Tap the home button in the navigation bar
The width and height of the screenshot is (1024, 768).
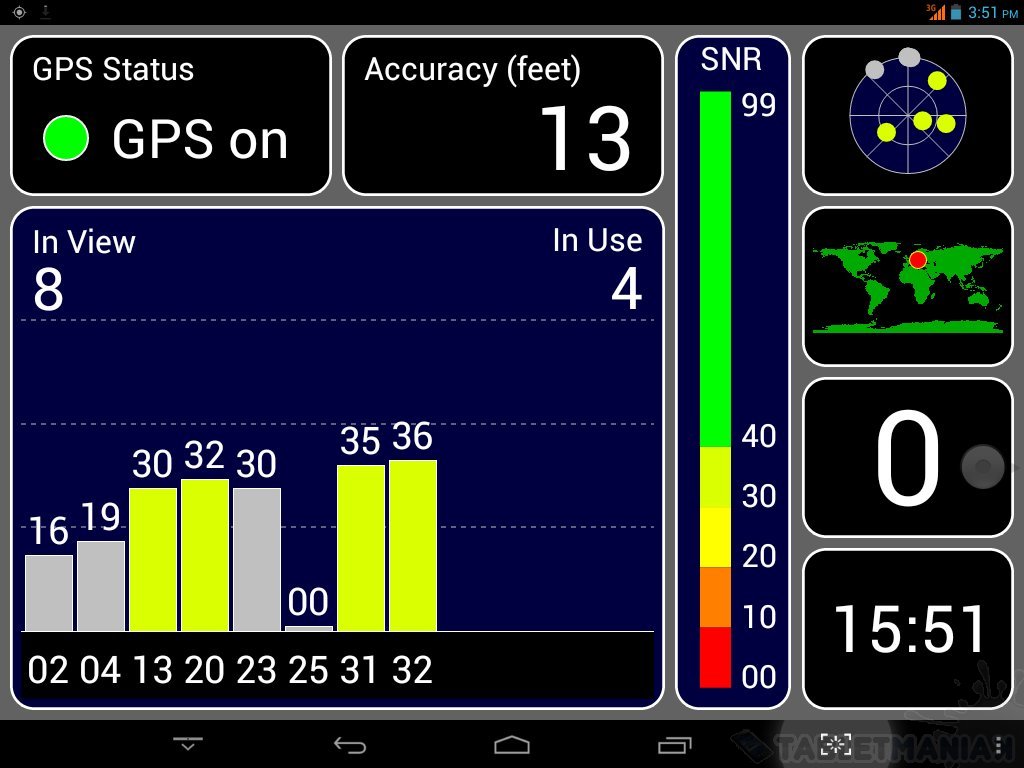pyautogui.click(x=511, y=745)
